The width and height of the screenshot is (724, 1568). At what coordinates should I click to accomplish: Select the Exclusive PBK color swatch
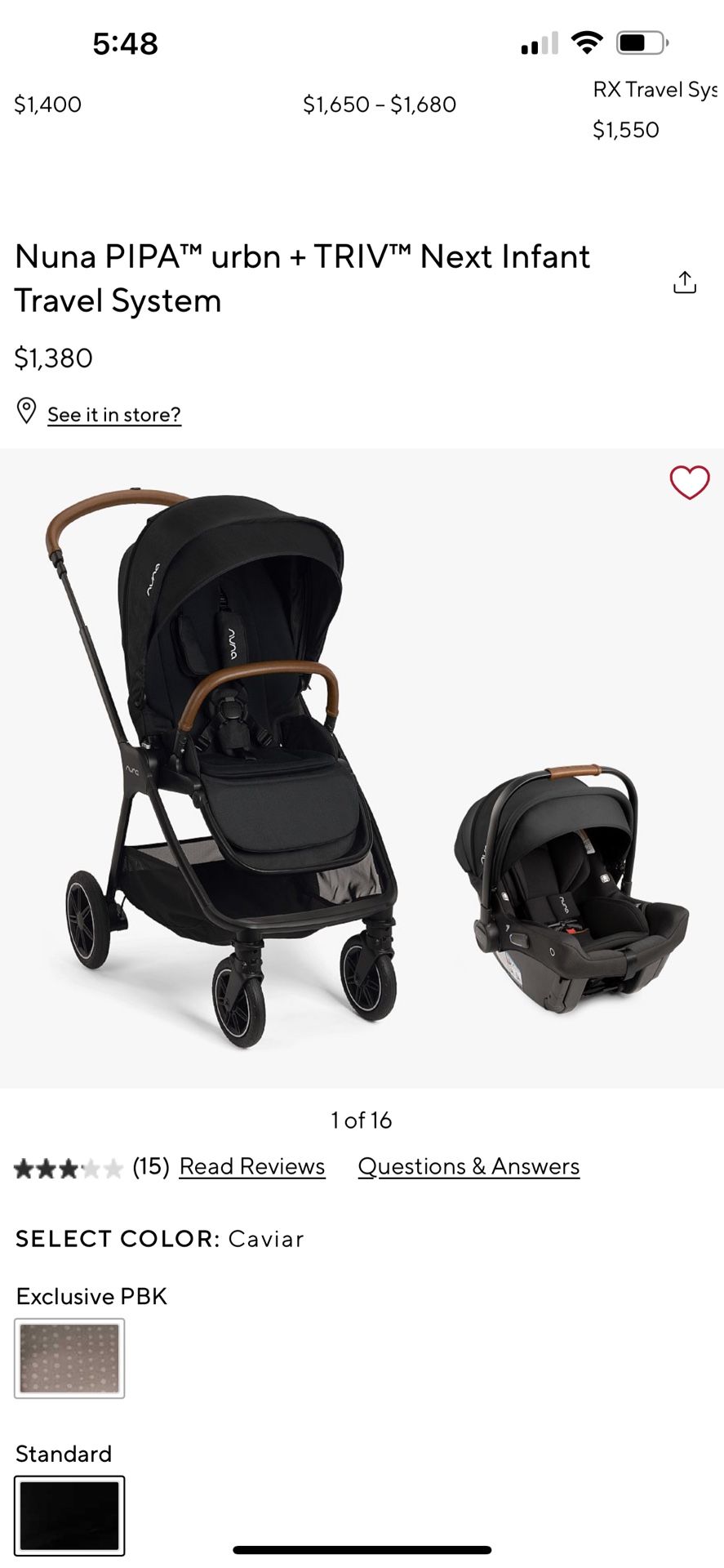point(69,1358)
